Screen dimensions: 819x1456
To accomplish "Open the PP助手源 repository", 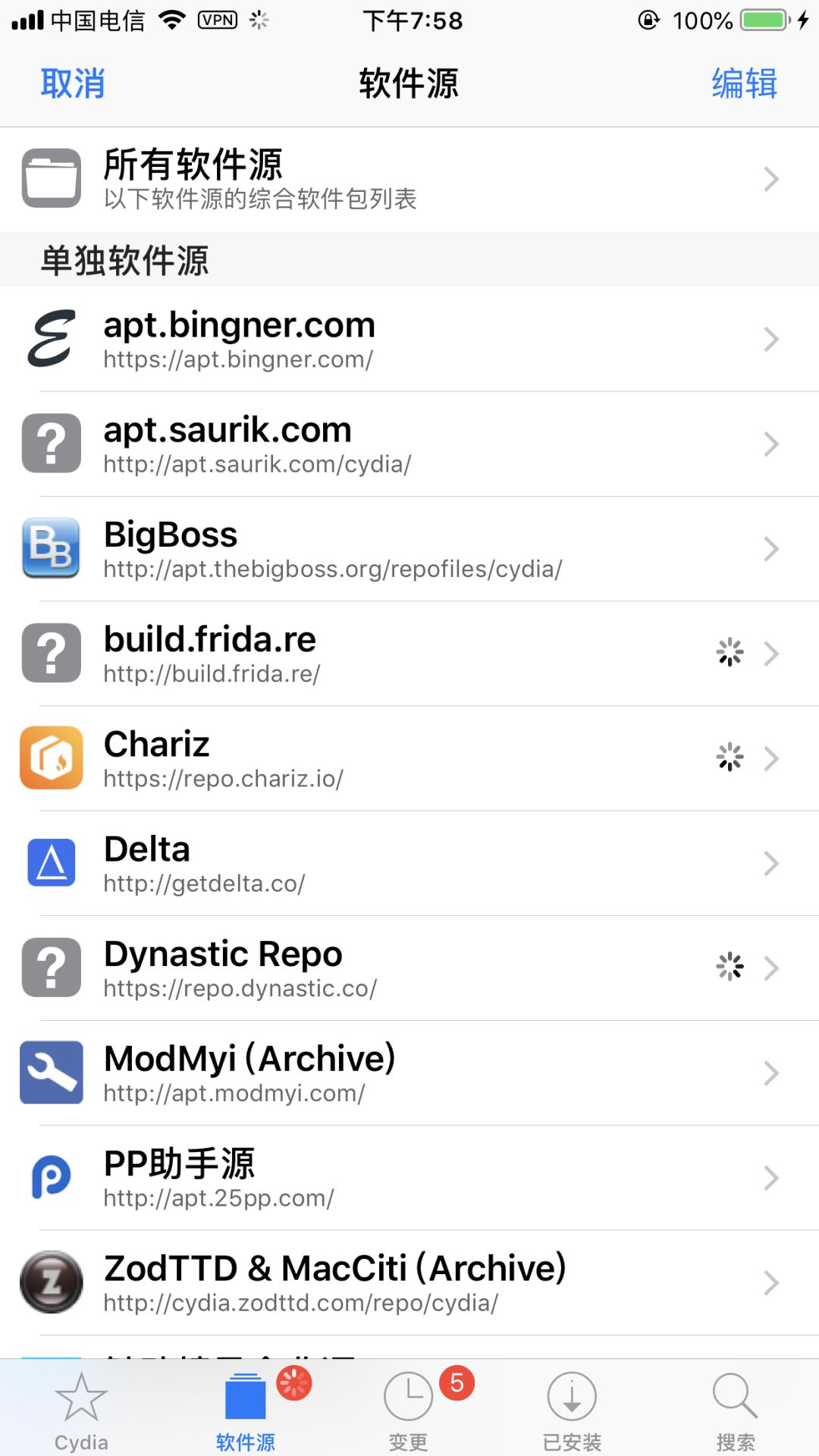I will click(409, 1177).
